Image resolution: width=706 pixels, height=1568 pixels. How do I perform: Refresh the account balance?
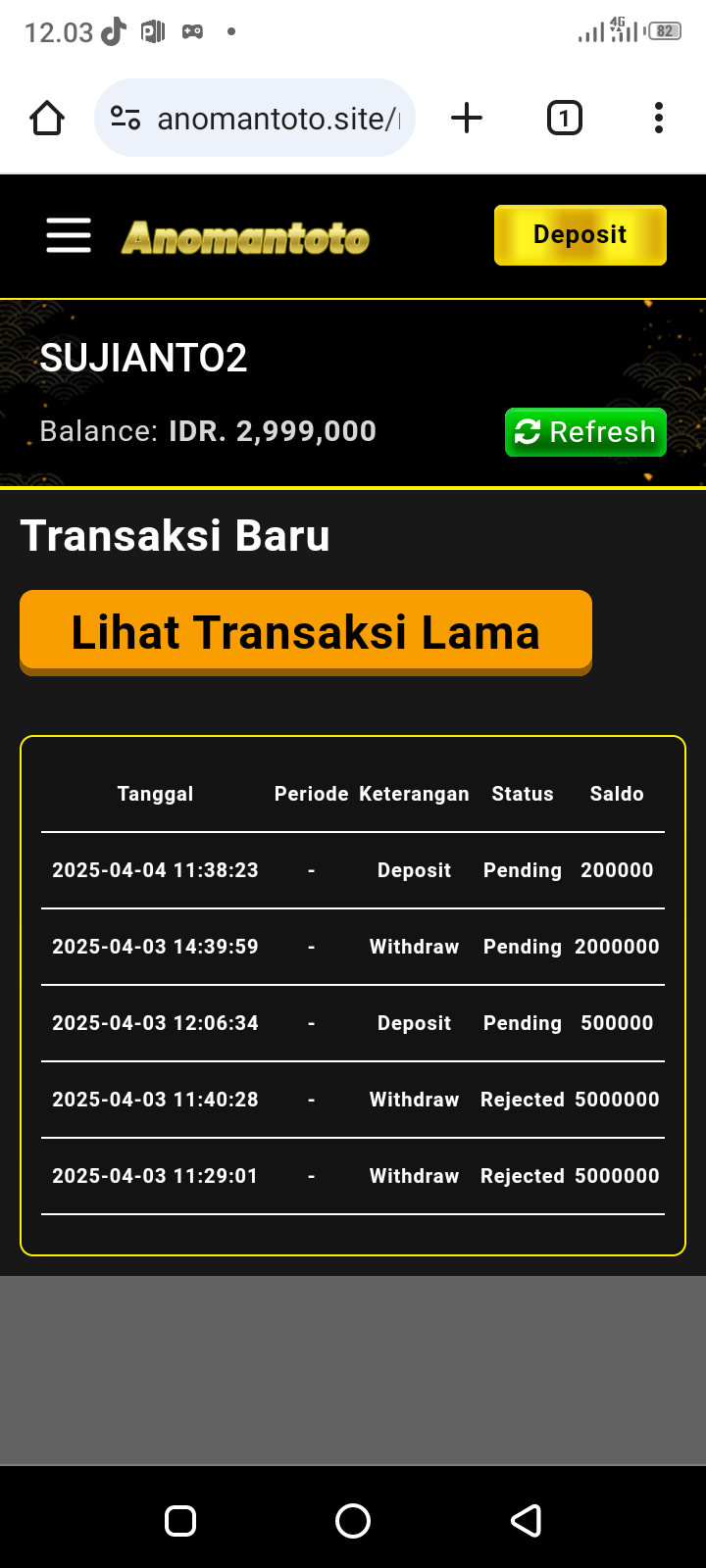coord(585,432)
